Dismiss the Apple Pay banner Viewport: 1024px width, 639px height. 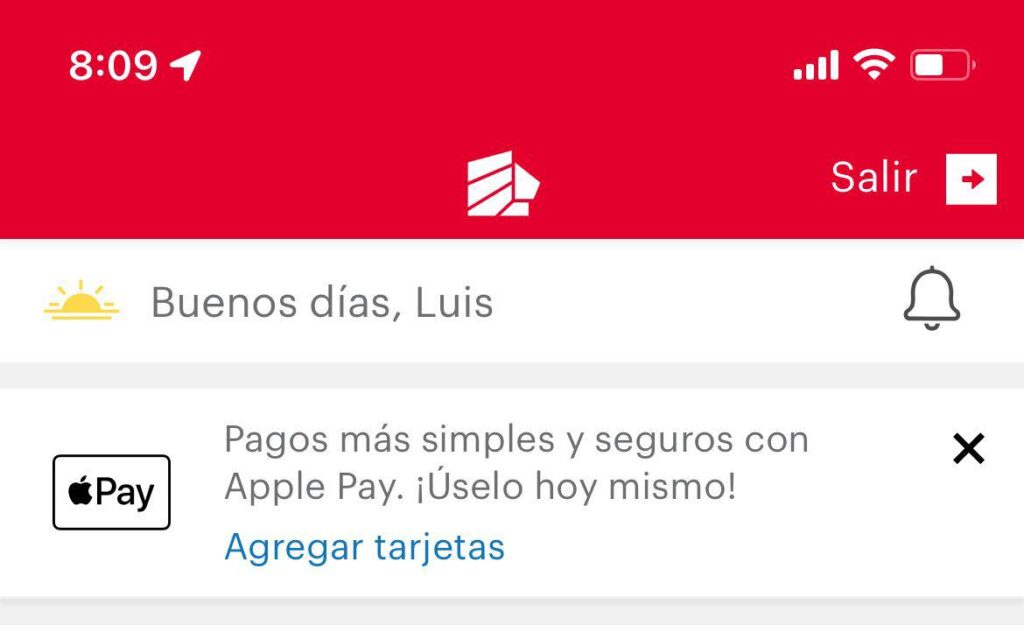click(x=968, y=449)
